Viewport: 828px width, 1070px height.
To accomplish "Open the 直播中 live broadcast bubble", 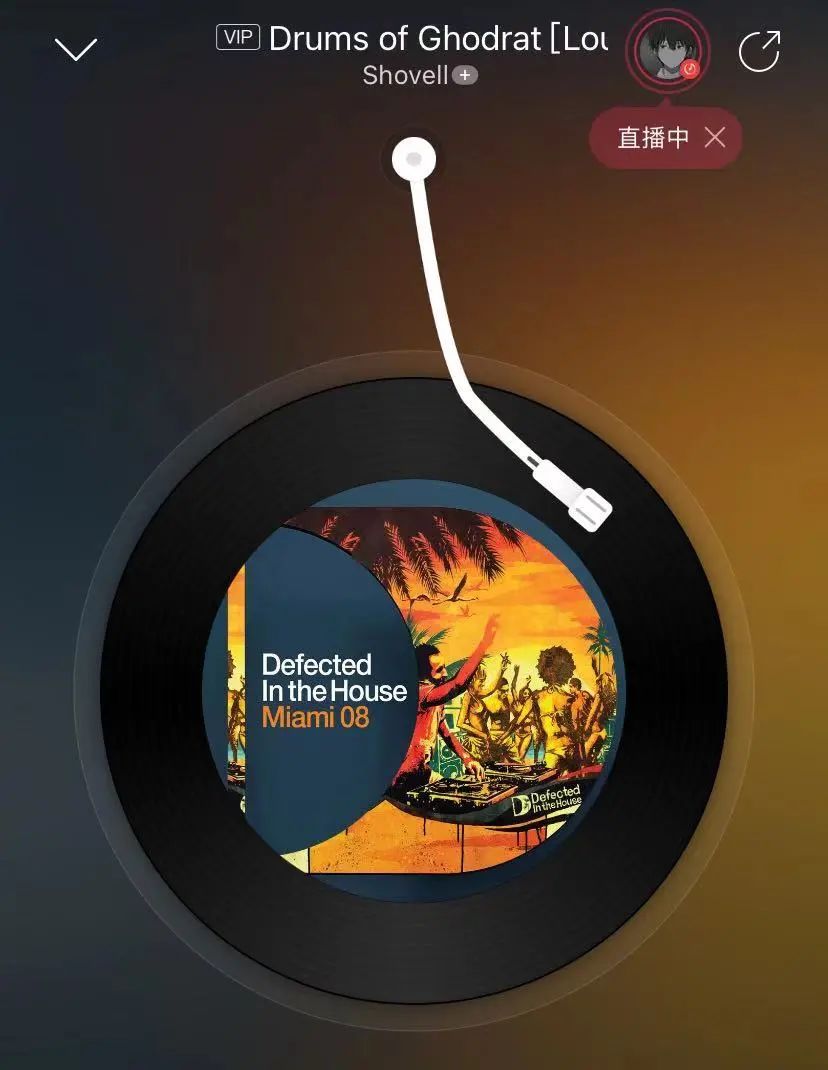I will pos(653,138).
